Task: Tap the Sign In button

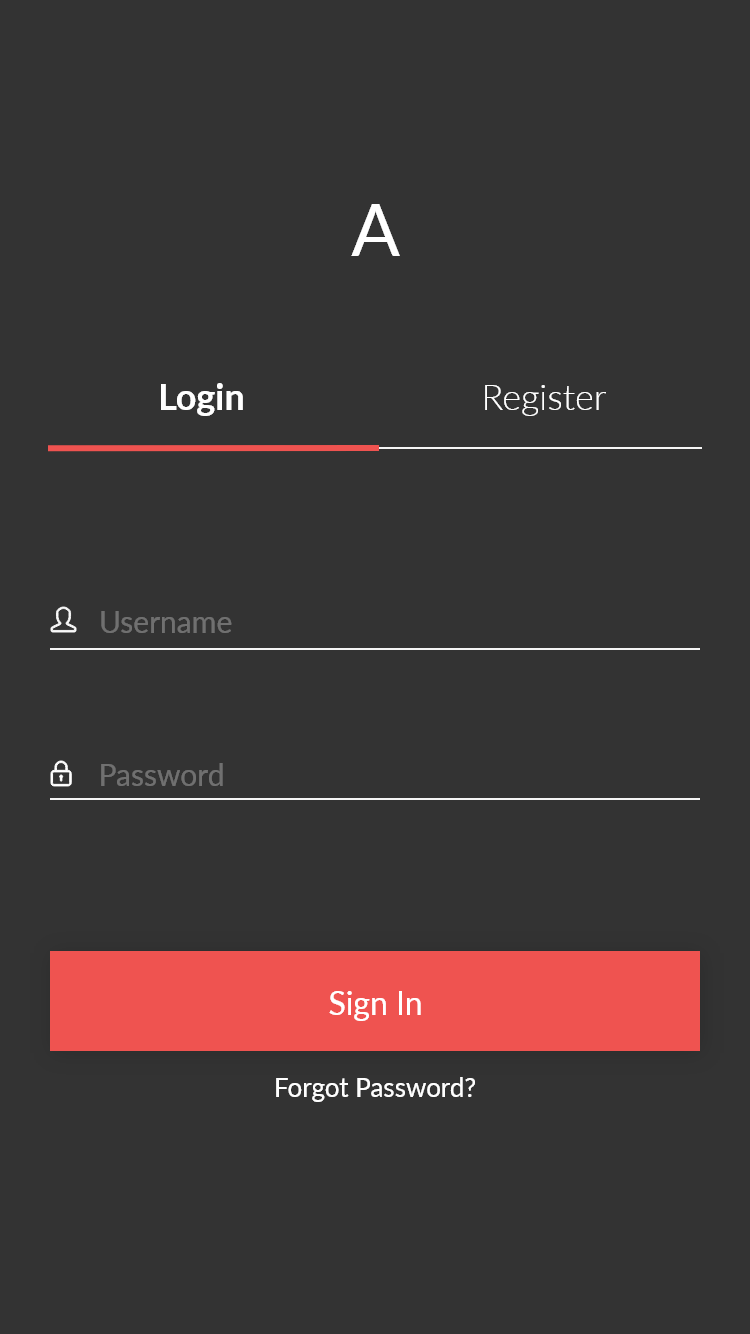Action: pyautogui.click(x=375, y=1001)
